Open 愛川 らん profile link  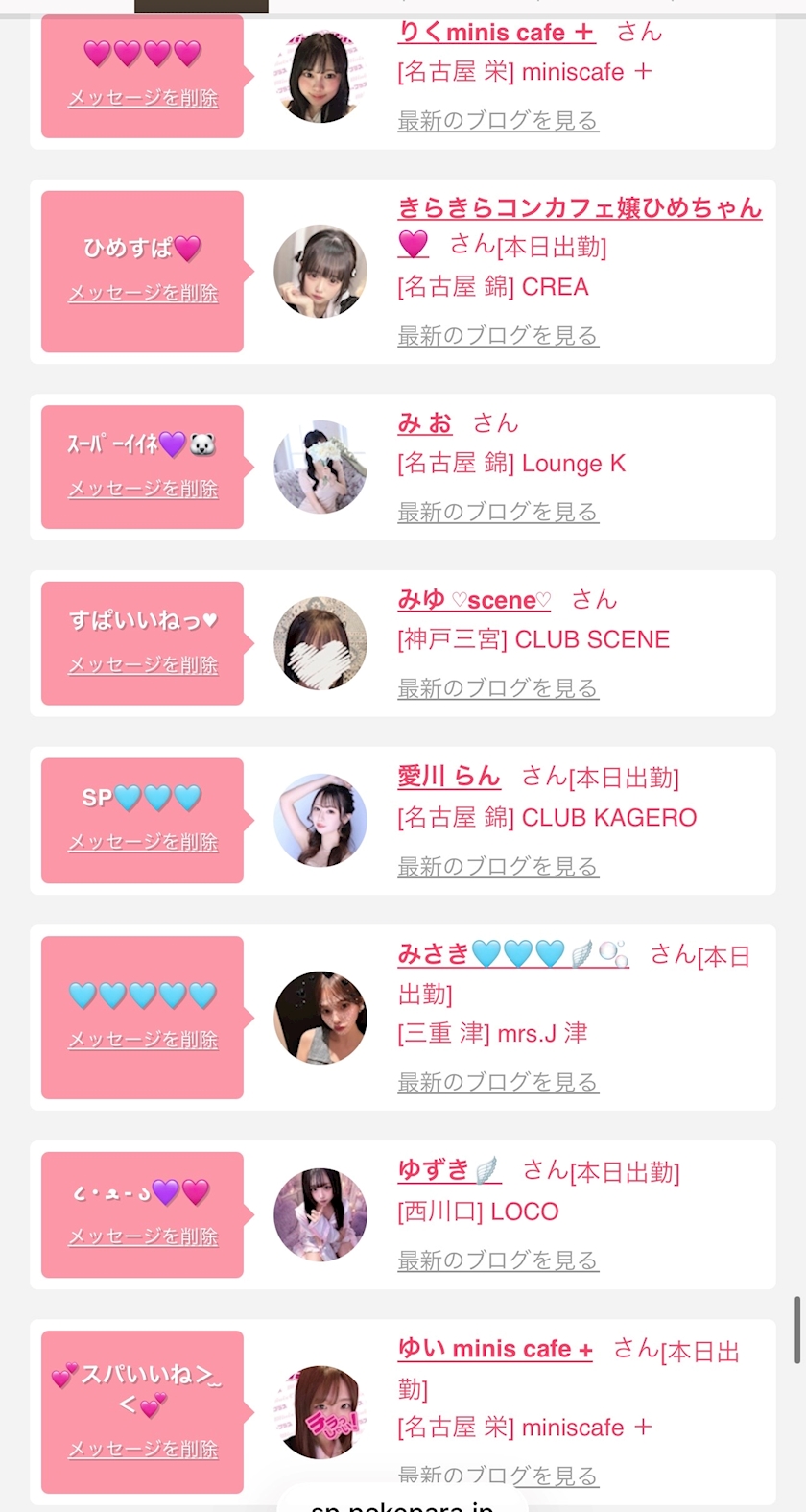(449, 776)
